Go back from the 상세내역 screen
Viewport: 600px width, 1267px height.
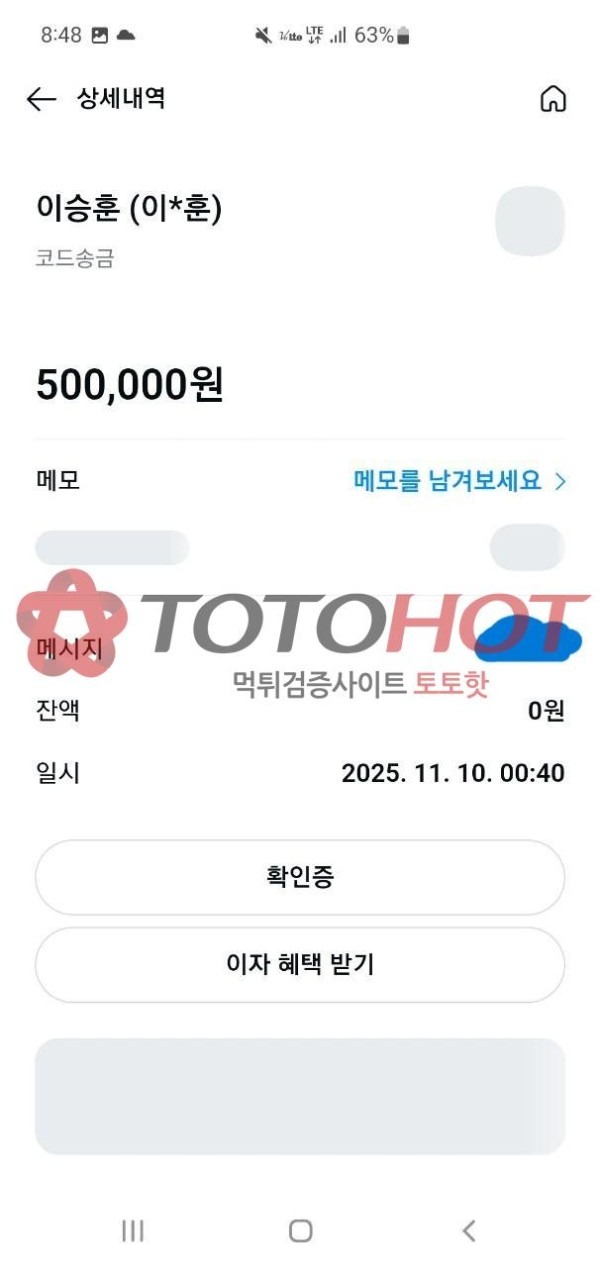(40, 99)
